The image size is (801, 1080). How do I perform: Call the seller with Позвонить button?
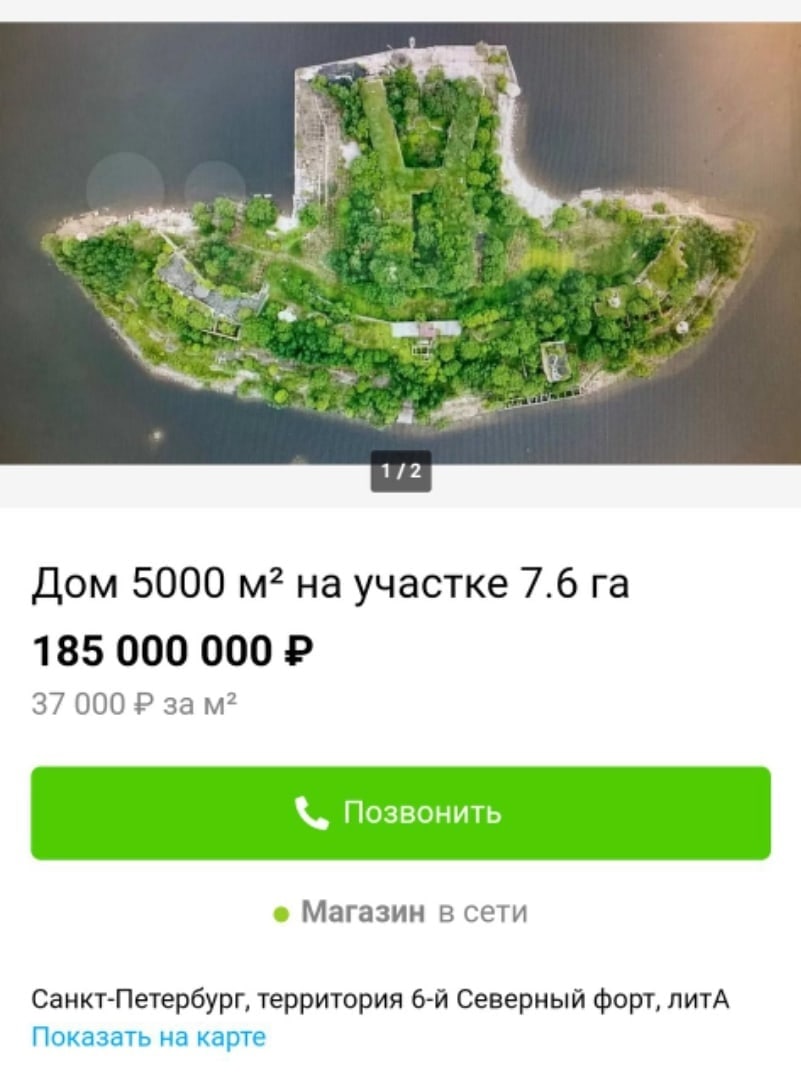click(400, 813)
